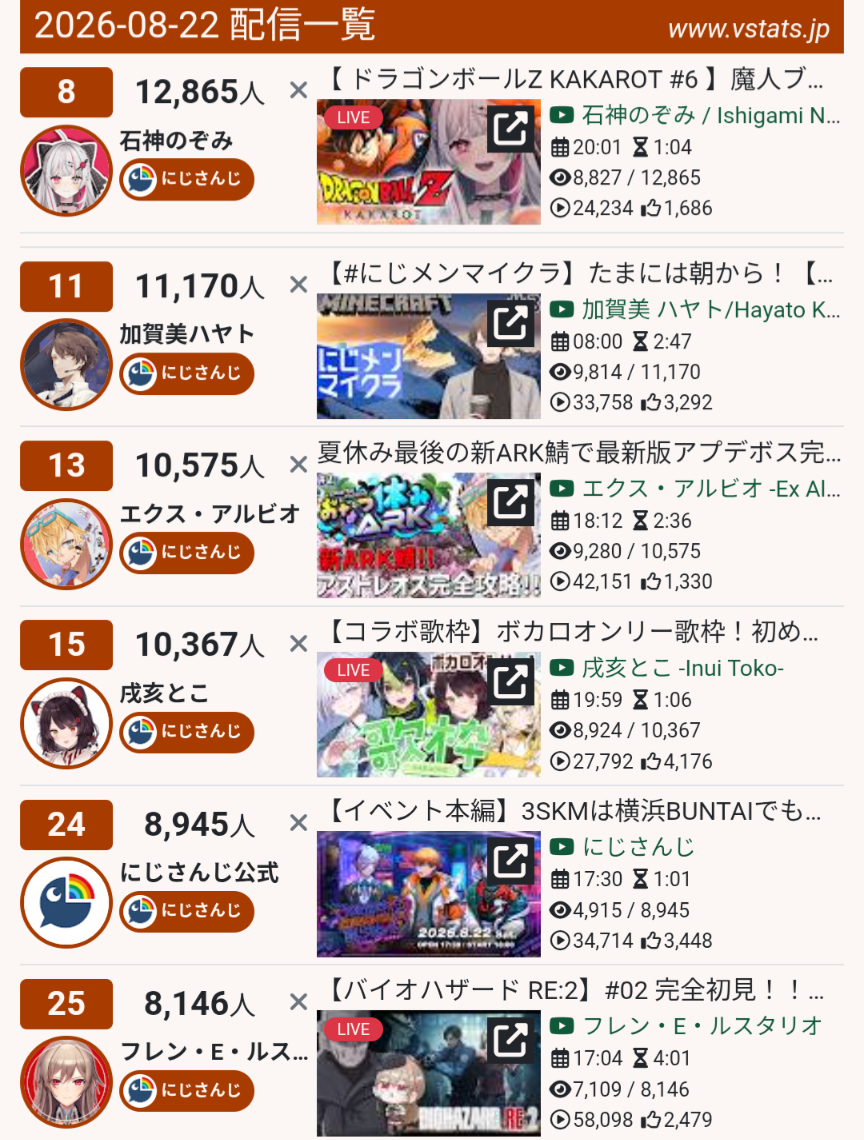Viewport: 864px width, 1140px height.
Task: Open the Dragon Ball Z KAKAROT stream thumbnail
Action: 428,162
